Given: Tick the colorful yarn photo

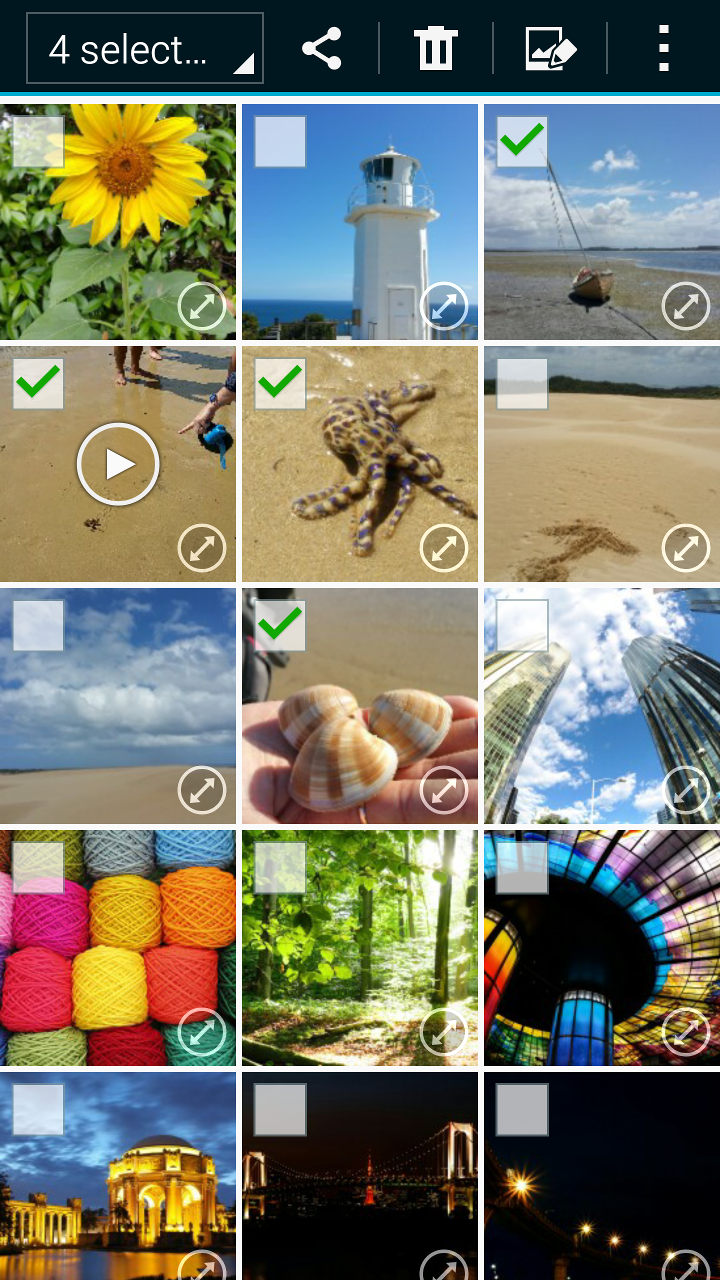Looking at the screenshot, I should coord(38,868).
